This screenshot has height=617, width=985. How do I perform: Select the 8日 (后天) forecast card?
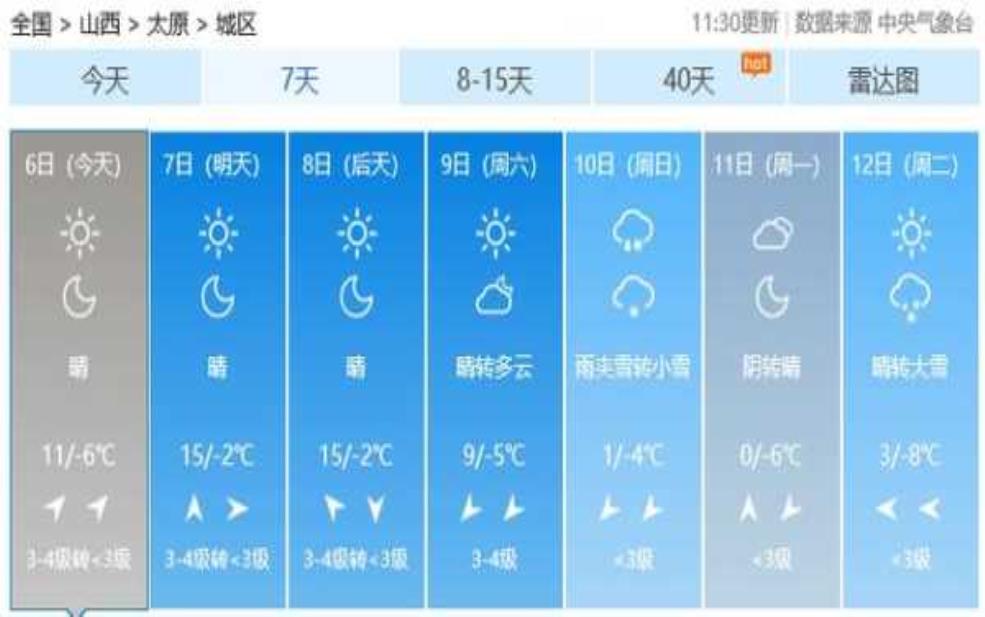pyautogui.click(x=356, y=368)
